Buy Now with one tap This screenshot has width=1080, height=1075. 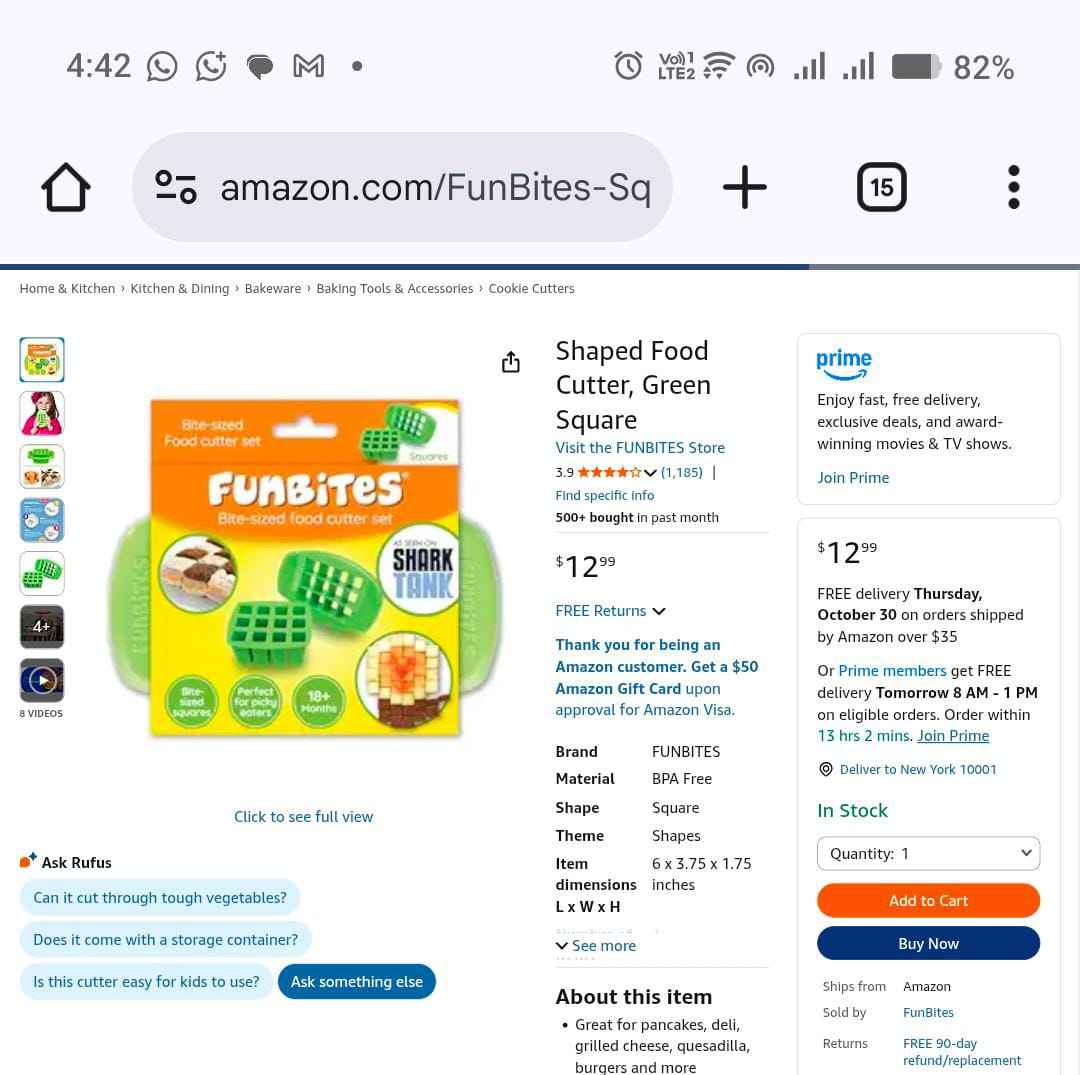point(928,943)
